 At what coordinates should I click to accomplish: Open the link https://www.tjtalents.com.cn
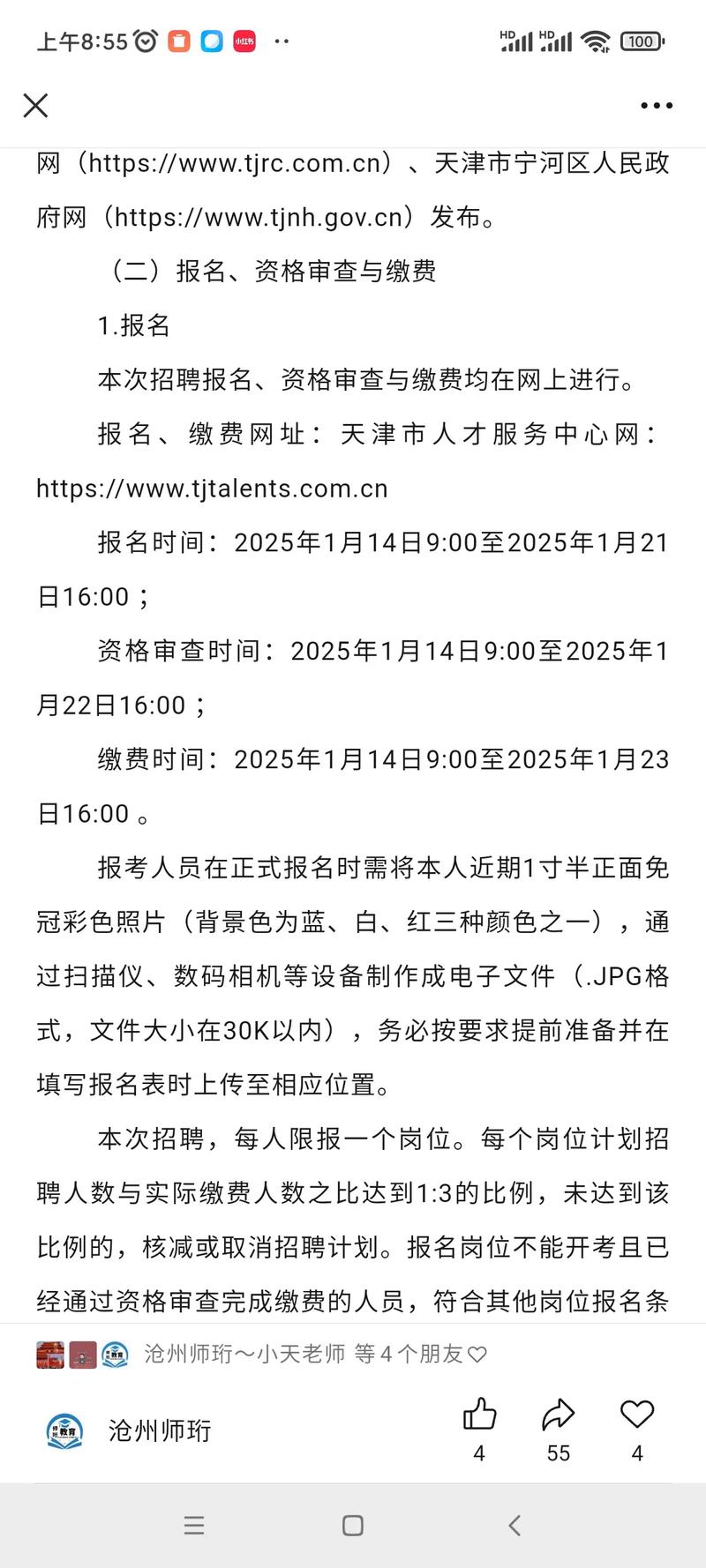point(211,488)
